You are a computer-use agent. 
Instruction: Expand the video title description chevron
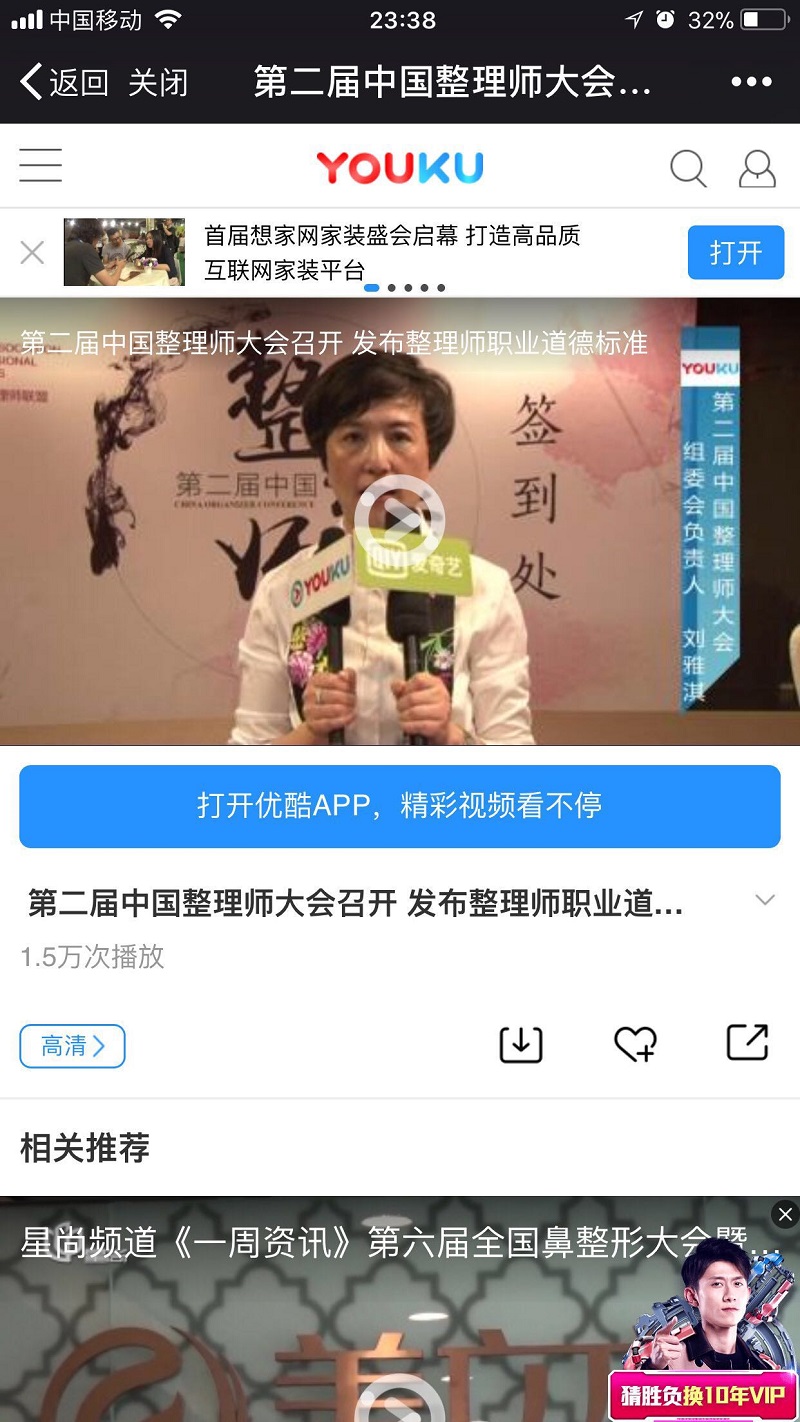[x=765, y=900]
